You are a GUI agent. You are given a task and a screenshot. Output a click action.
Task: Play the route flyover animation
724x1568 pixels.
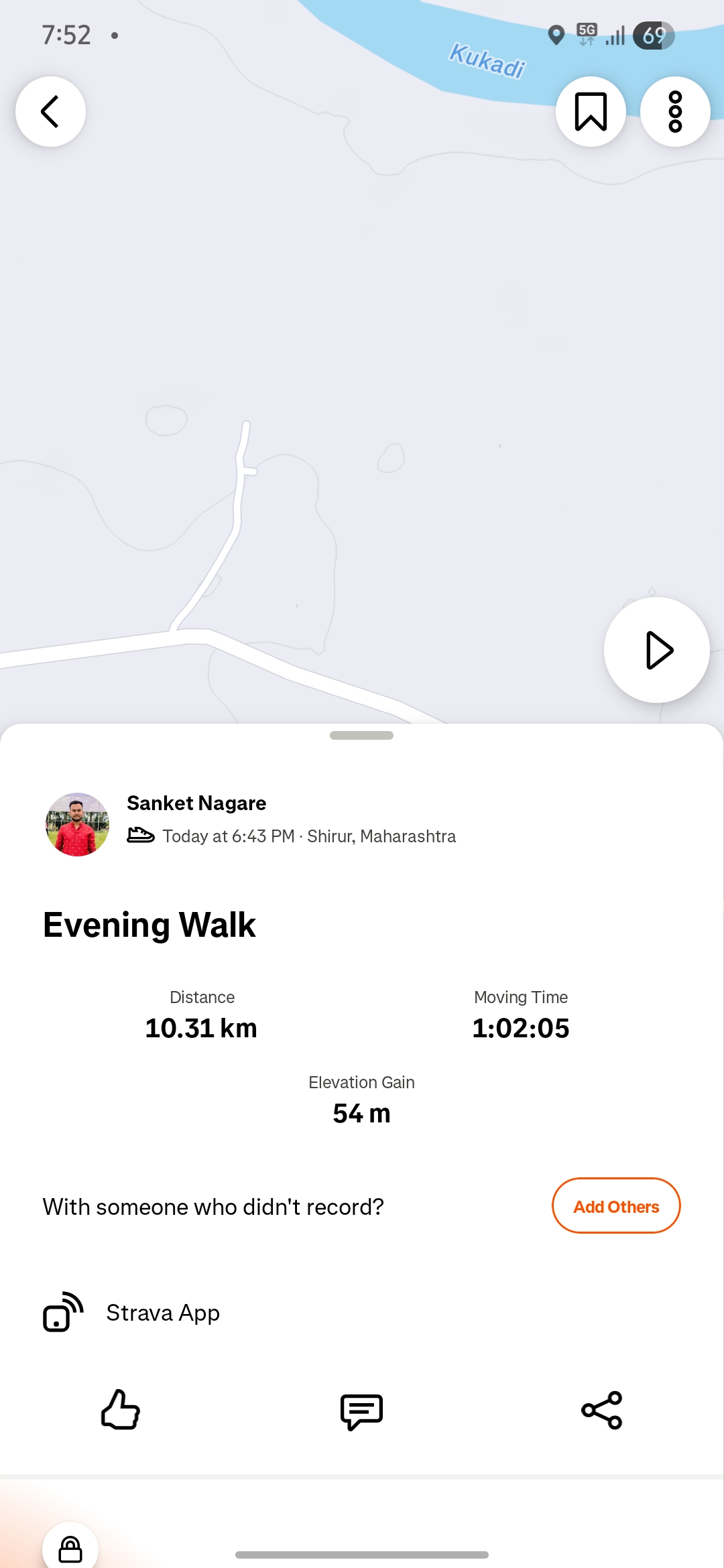pos(657,650)
